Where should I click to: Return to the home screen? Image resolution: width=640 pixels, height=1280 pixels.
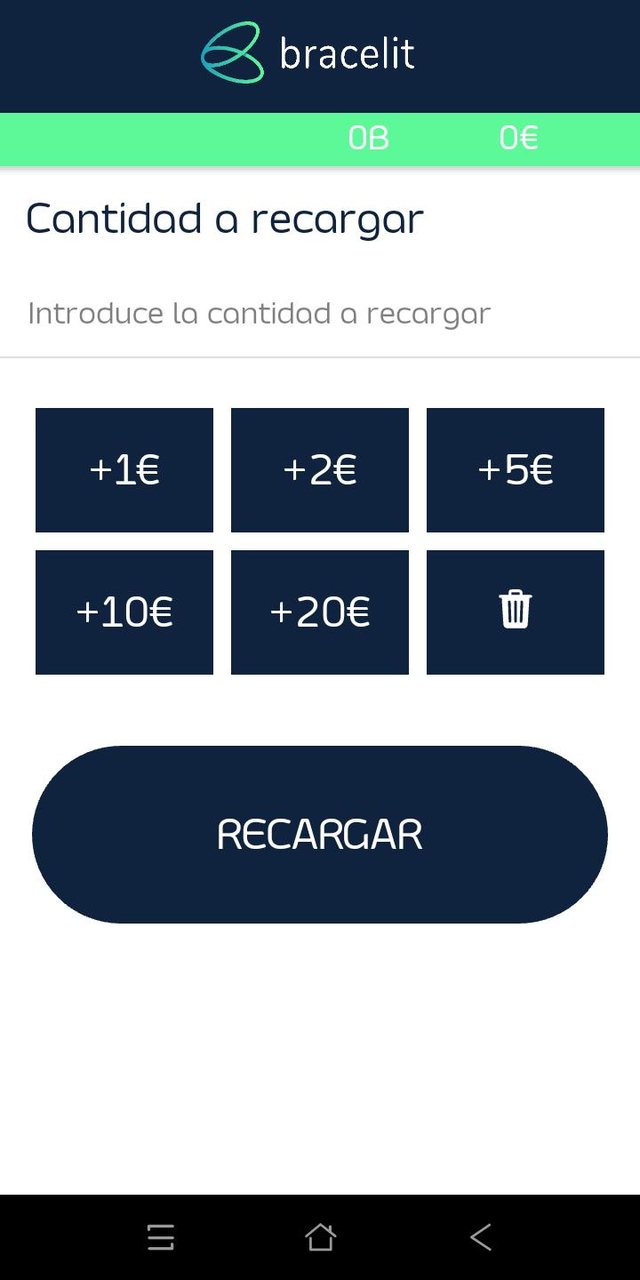(320, 1237)
